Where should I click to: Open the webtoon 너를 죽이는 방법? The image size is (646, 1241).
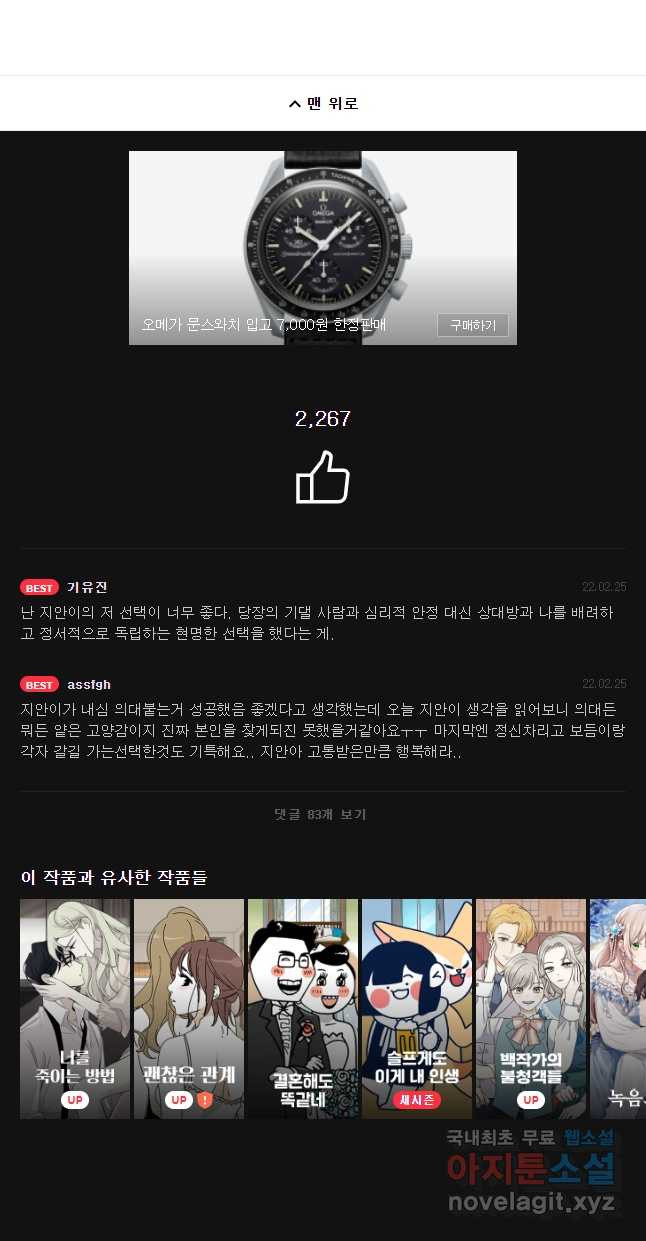tap(75, 1008)
